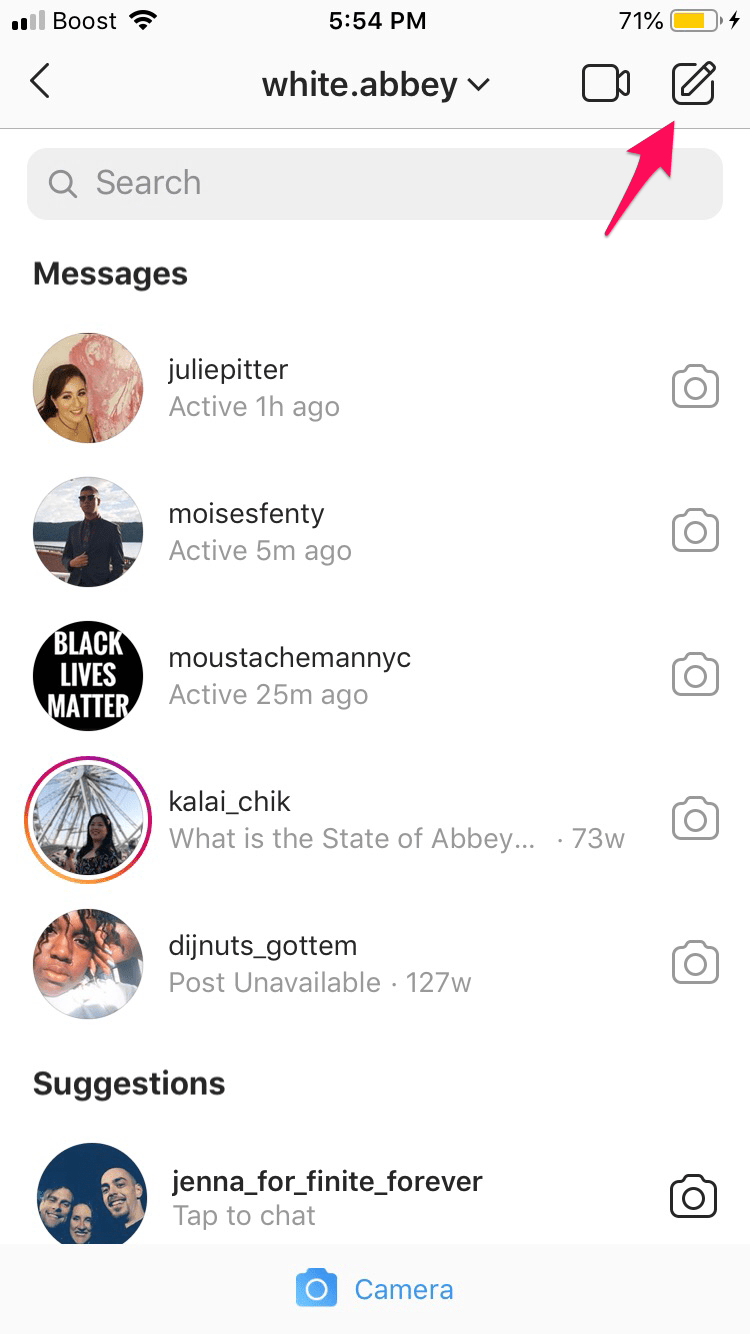
Task: Open the Camera button at the bottom
Action: (375, 1290)
